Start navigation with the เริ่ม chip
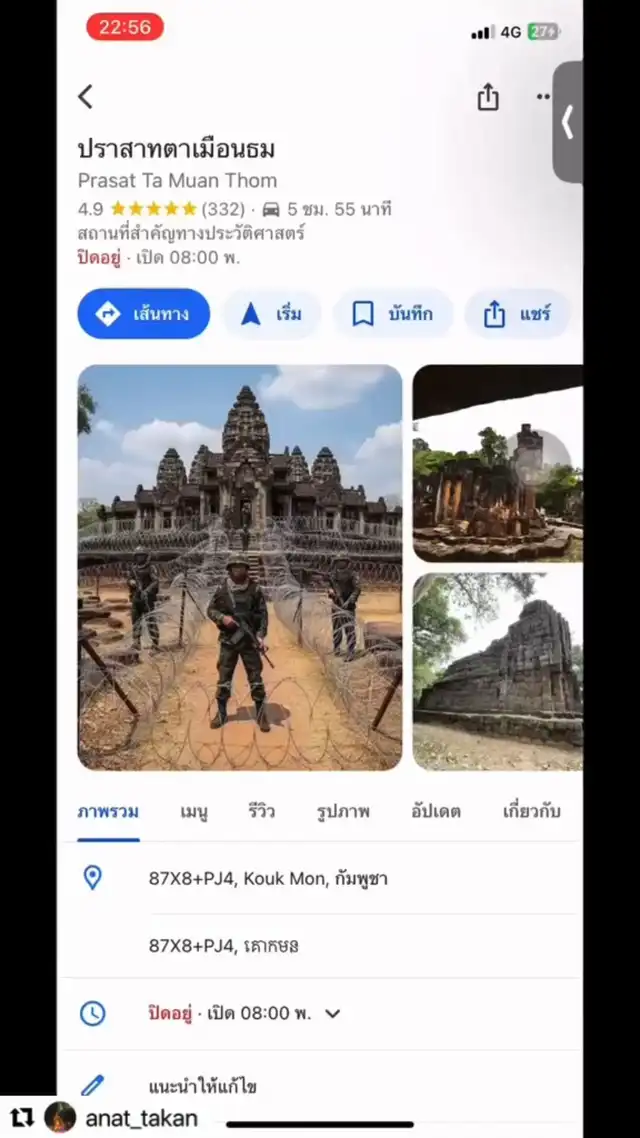Screen dimensions: 640x1138 (271, 314)
